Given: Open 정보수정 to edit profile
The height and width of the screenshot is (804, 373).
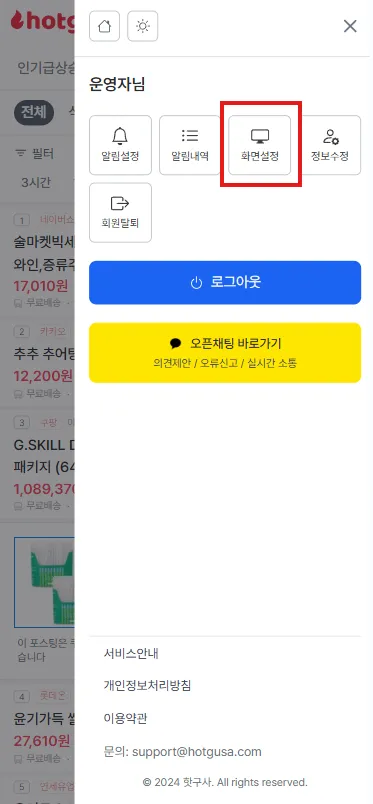Looking at the screenshot, I should coord(329,145).
